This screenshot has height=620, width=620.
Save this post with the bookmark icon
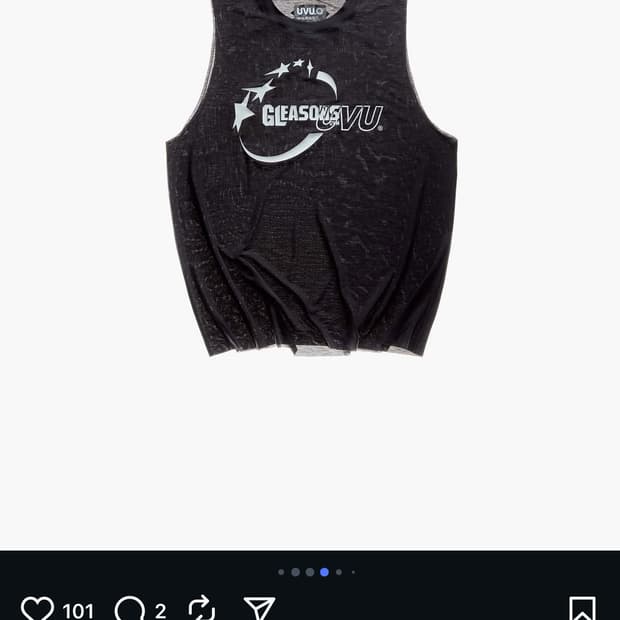(x=582, y=608)
